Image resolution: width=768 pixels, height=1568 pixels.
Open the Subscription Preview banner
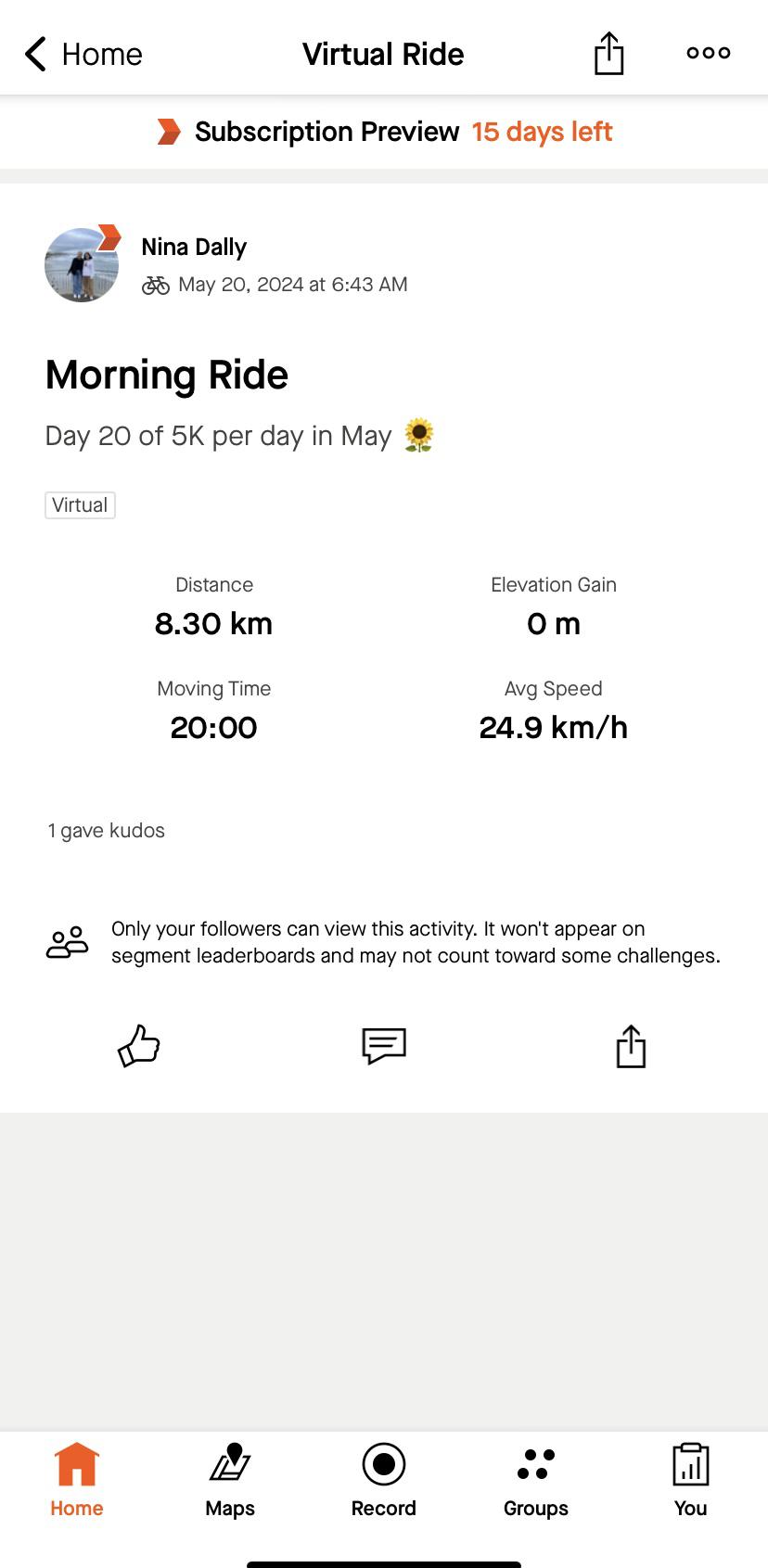[x=384, y=132]
